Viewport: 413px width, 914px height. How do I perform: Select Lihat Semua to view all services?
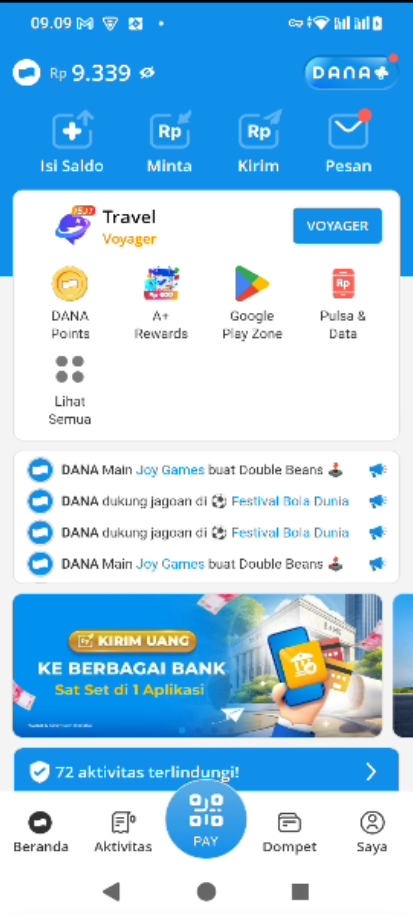click(x=70, y=390)
